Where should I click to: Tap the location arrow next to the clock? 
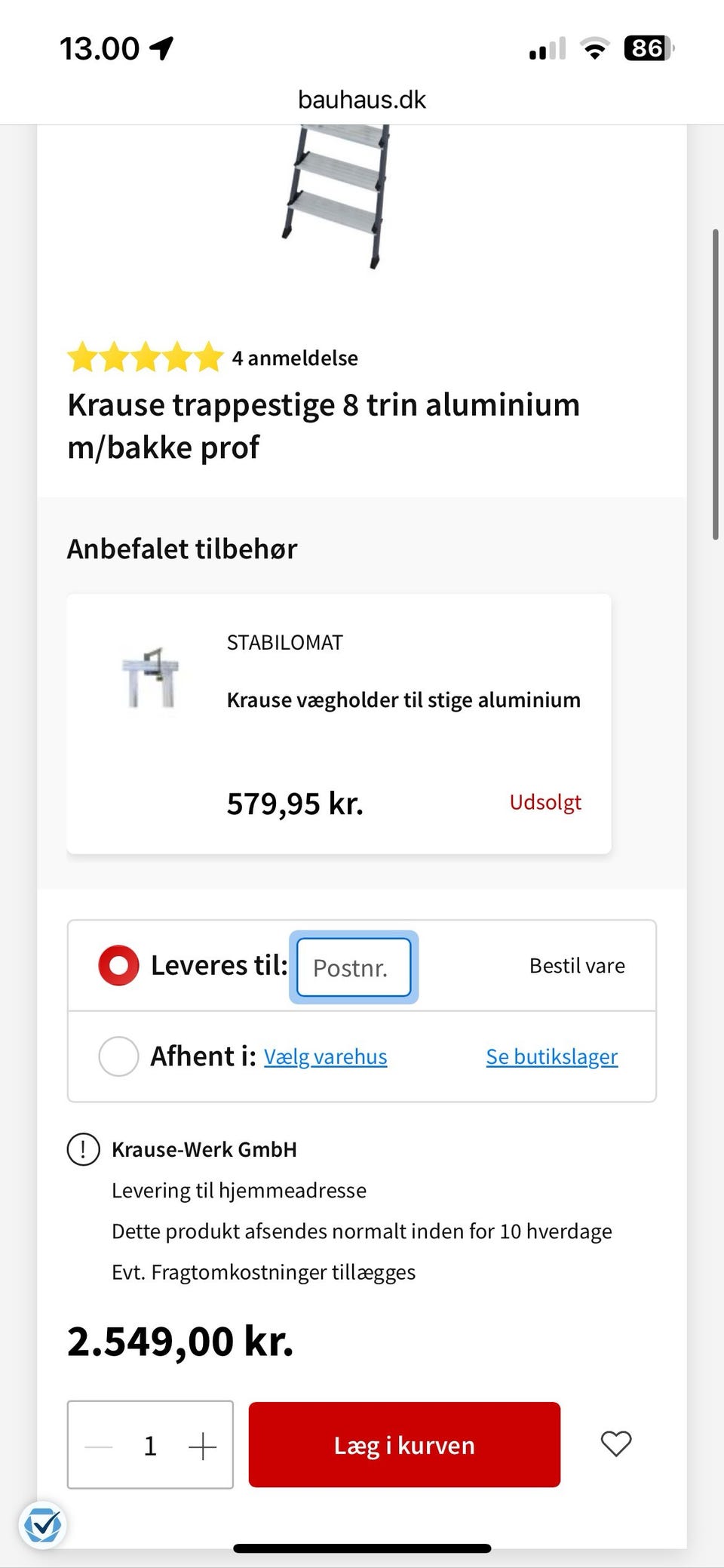(161, 48)
